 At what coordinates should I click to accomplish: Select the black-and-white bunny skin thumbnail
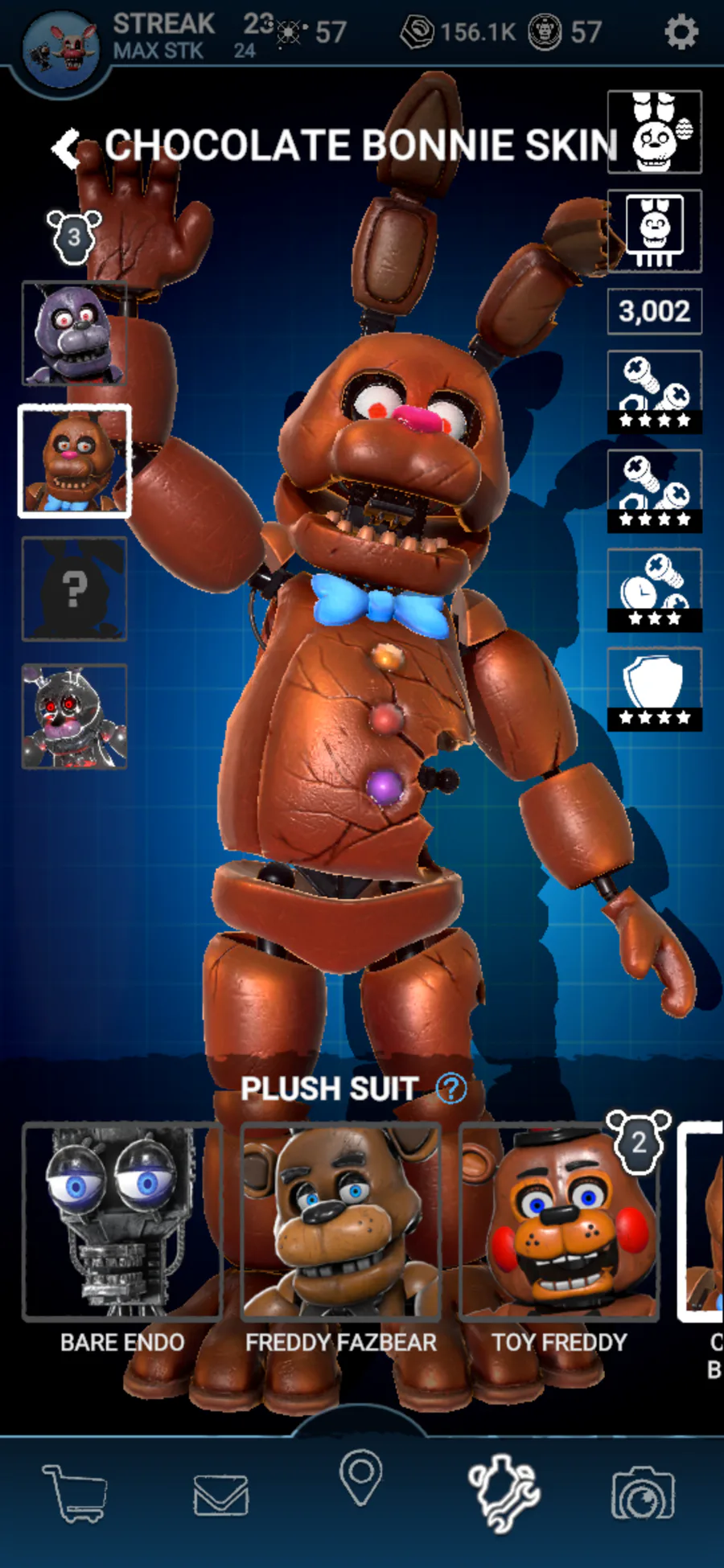(74, 716)
